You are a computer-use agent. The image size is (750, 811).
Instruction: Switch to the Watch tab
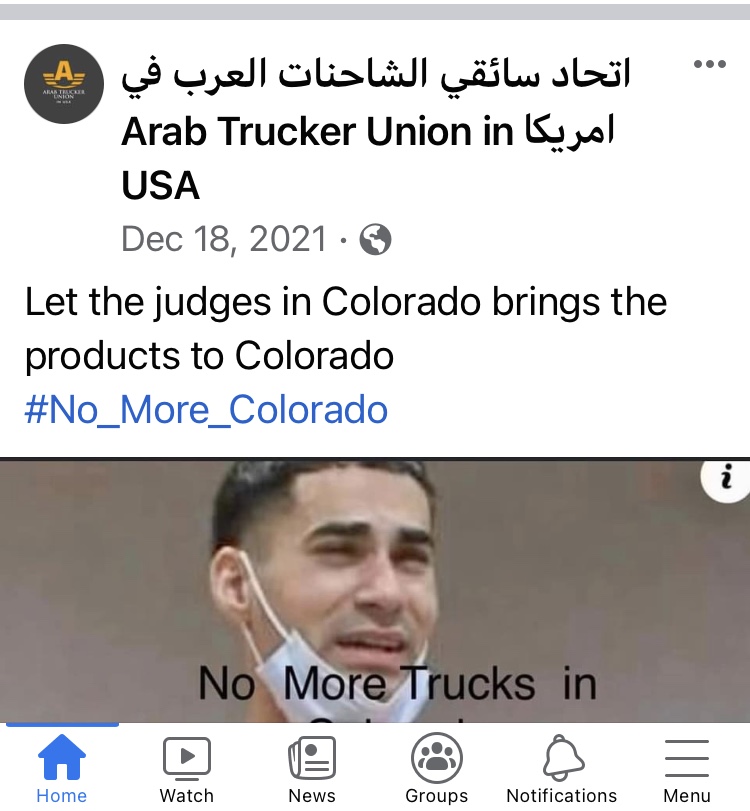coord(187,768)
